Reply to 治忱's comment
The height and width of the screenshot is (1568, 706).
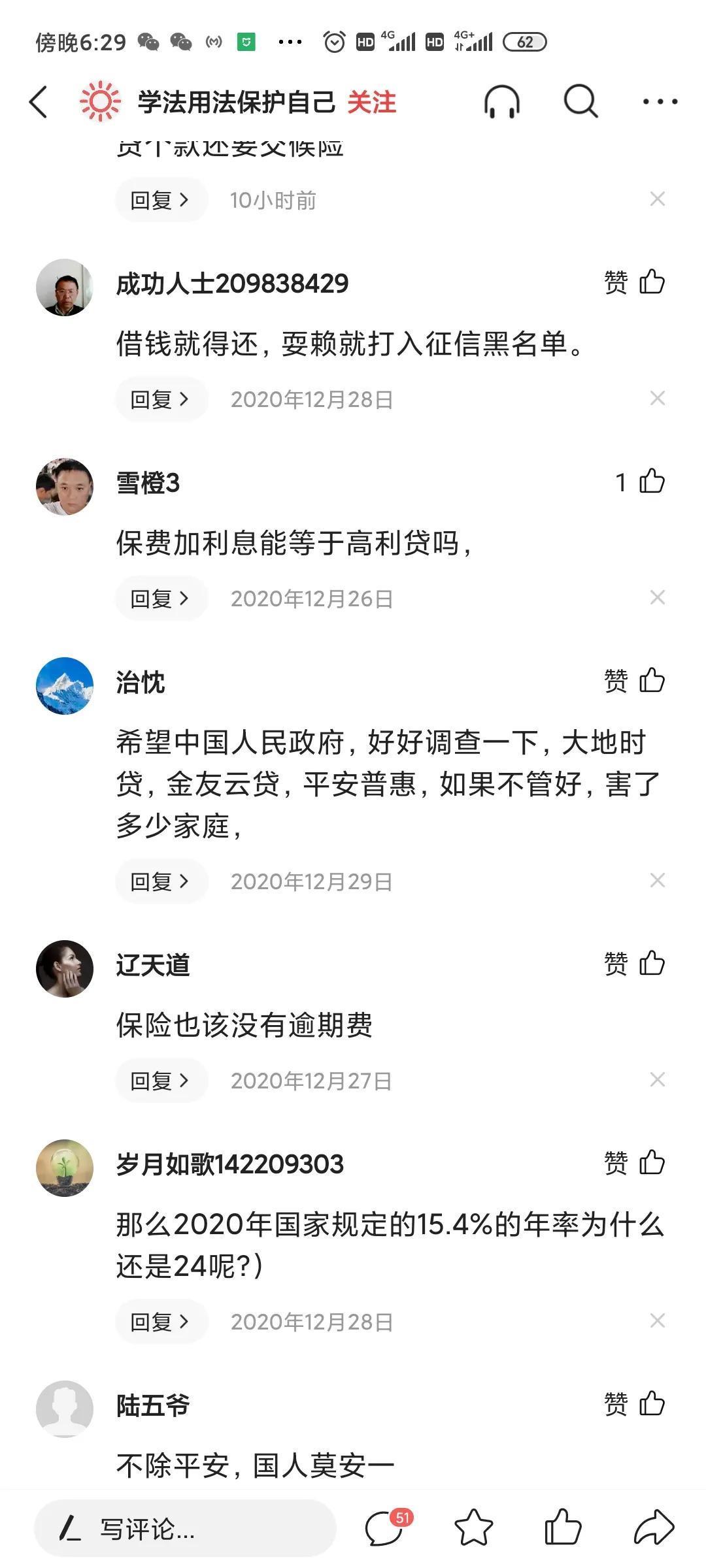pyautogui.click(x=161, y=881)
